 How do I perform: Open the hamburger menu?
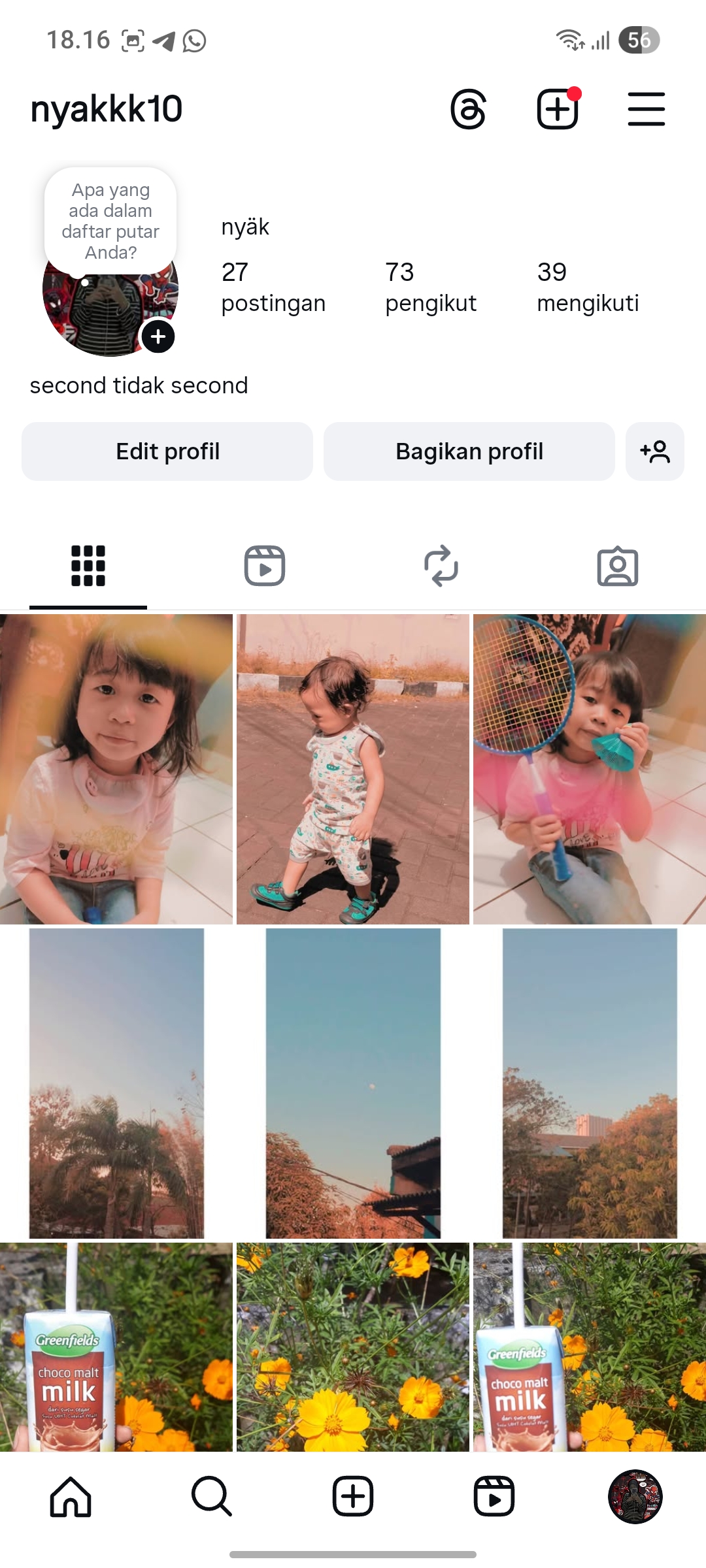(x=646, y=109)
